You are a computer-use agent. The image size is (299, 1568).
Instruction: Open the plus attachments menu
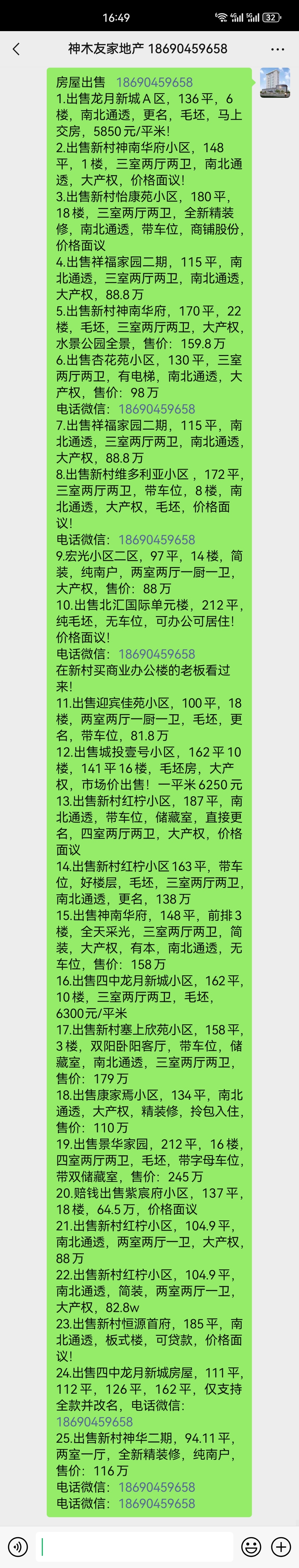click(281, 1545)
